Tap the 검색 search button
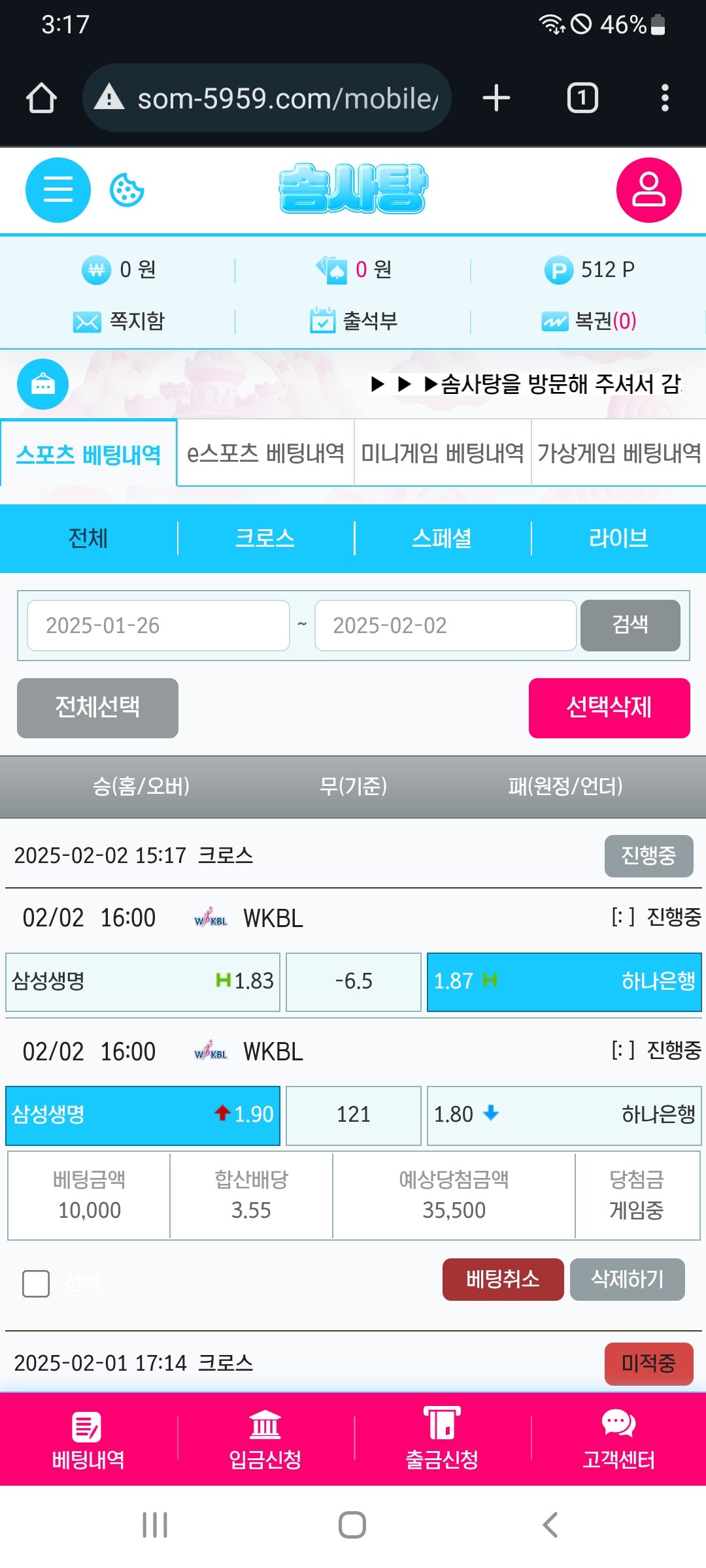This screenshot has width=706, height=1568. pos(630,625)
